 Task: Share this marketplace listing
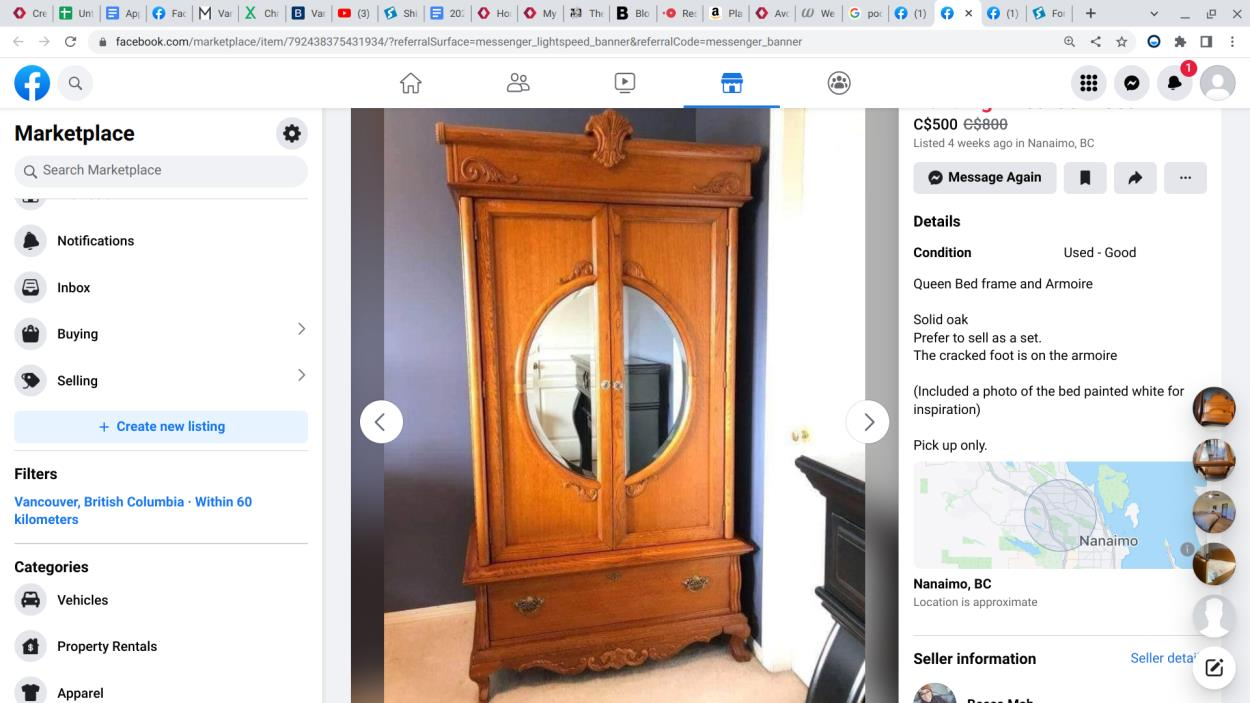click(1135, 177)
